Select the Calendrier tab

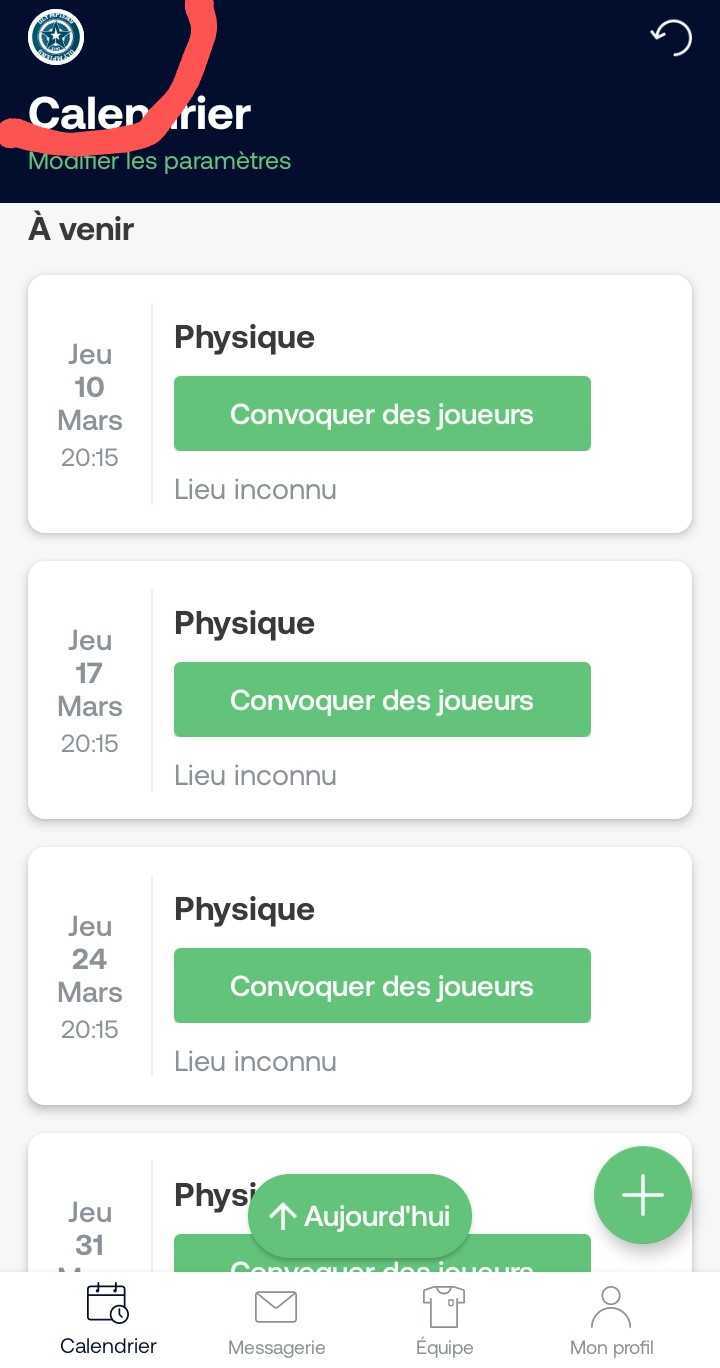tap(108, 1320)
